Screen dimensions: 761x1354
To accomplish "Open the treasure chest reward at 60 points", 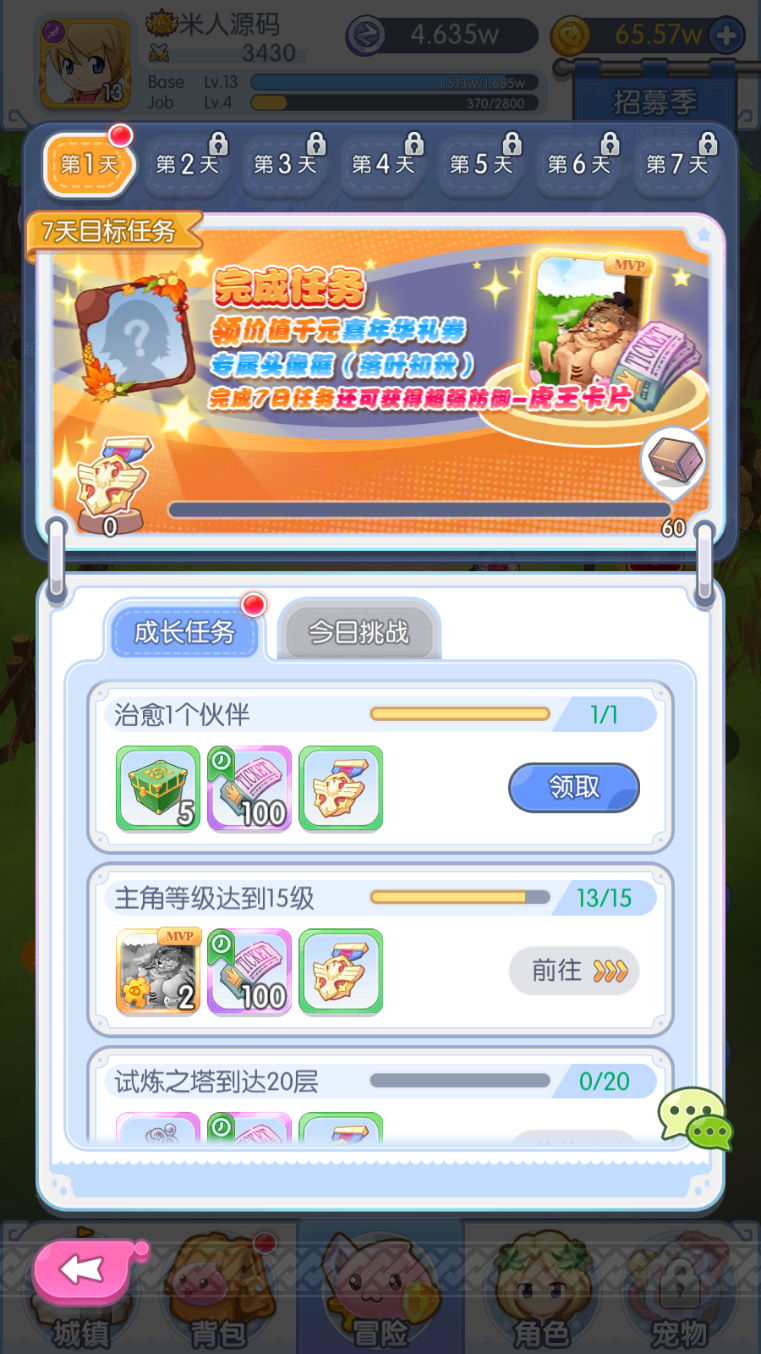I will [674, 461].
